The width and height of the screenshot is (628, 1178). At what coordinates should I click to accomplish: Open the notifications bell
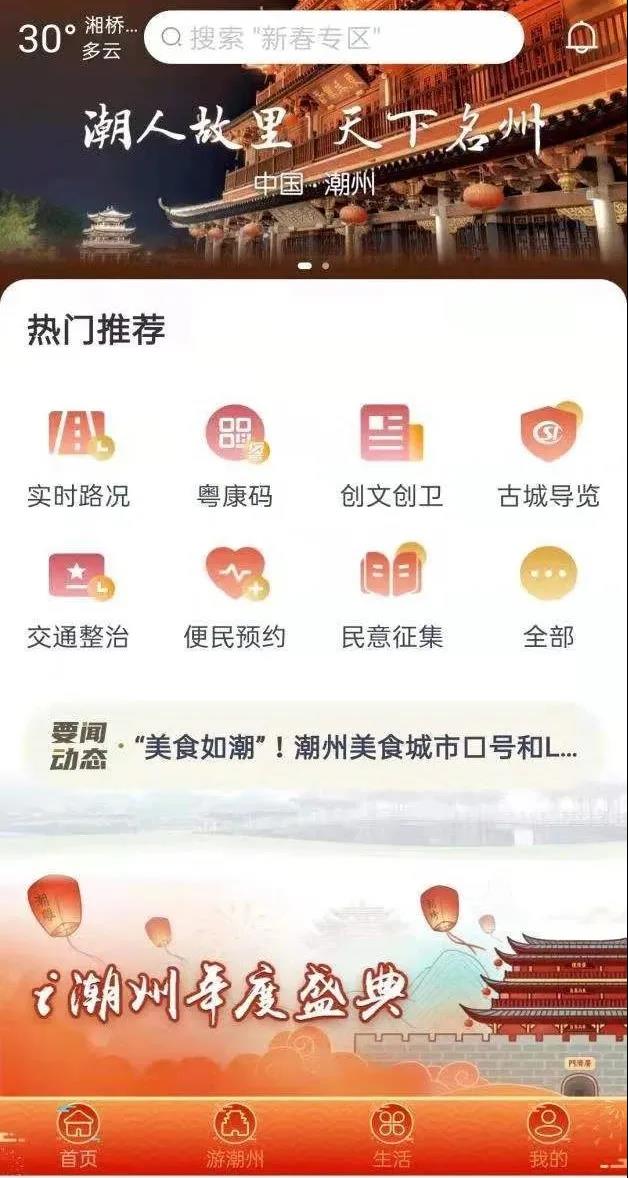tap(582, 37)
